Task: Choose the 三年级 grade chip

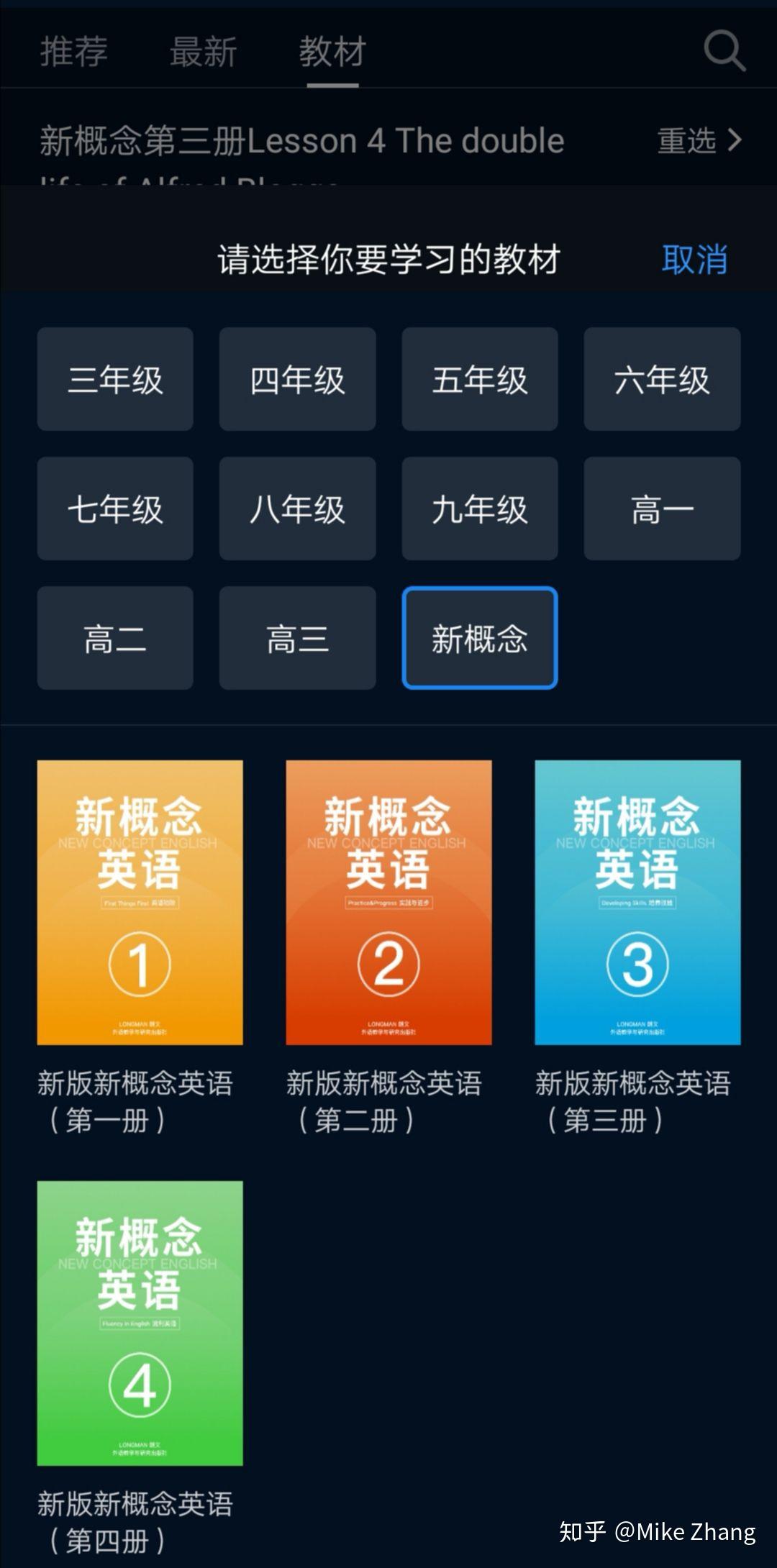Action: 115,379
